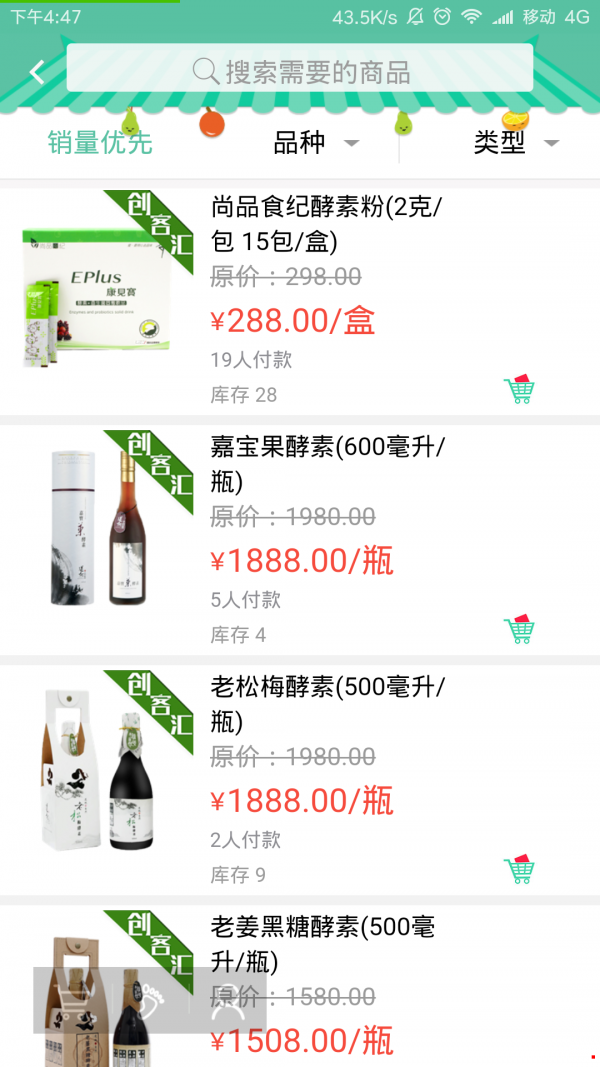Add 尚品食纪酵素粉 to cart
This screenshot has width=600, height=1067.
point(520,390)
